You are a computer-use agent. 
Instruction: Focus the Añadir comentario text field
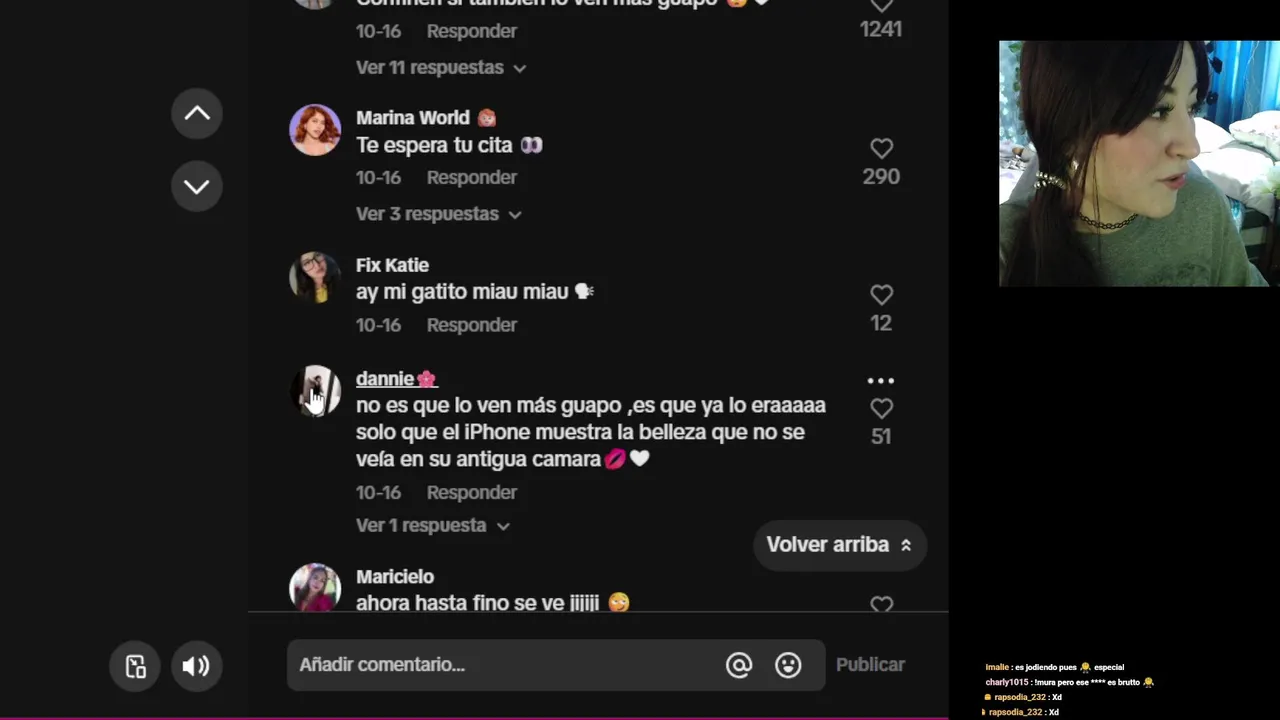[500, 665]
